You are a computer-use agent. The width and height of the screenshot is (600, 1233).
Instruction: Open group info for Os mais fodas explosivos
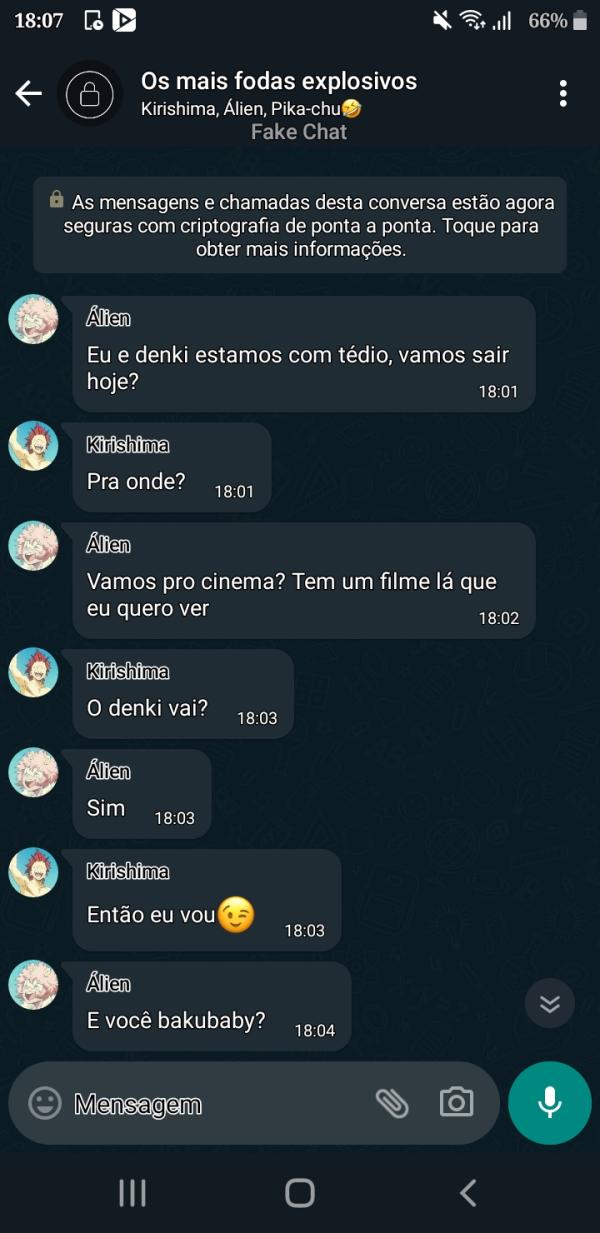point(279,82)
